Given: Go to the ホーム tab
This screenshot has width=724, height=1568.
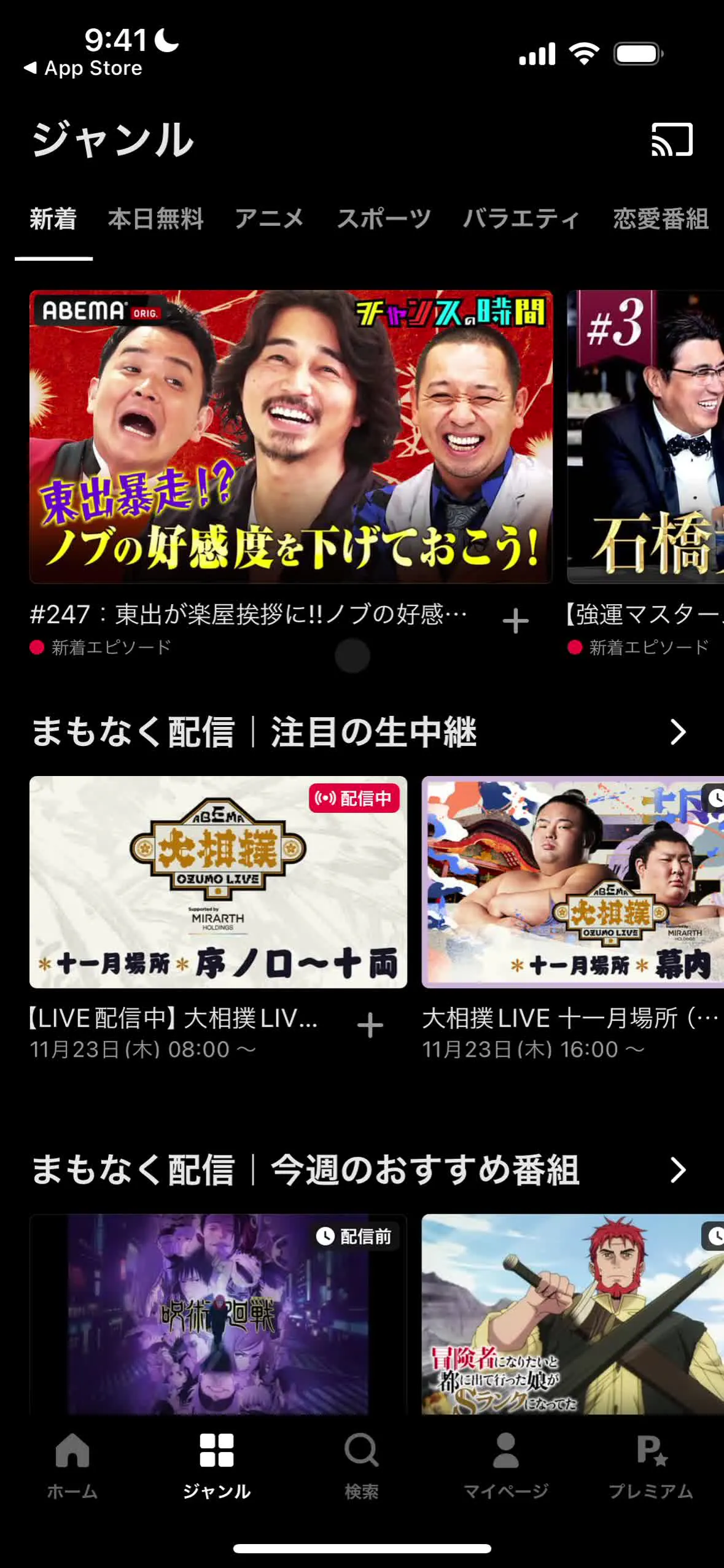Looking at the screenshot, I should [72, 1464].
